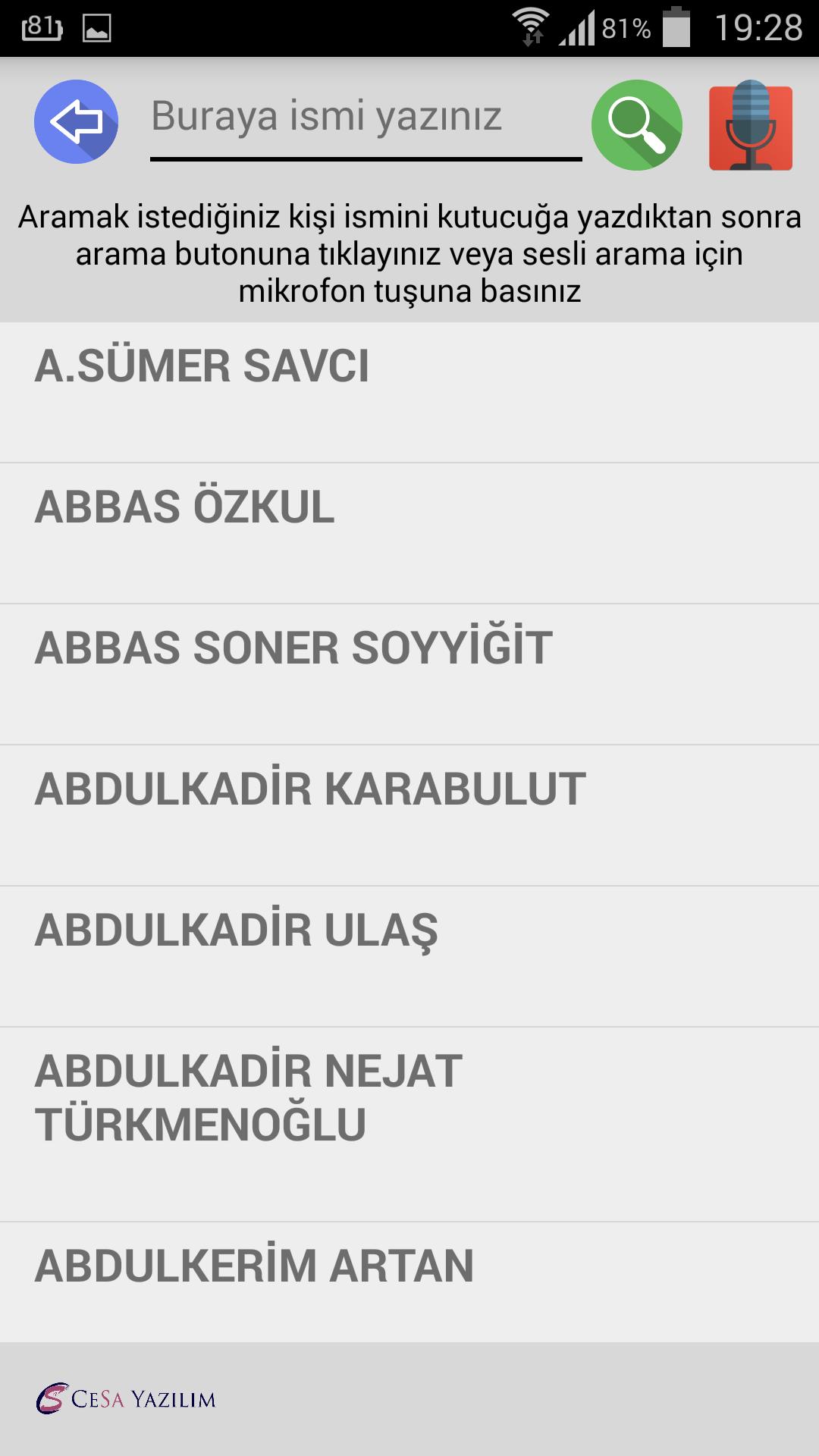Select ABDULKADİR NEJAT TÜRKMENOĞLU
The image size is (819, 1456).
pos(409,1122)
